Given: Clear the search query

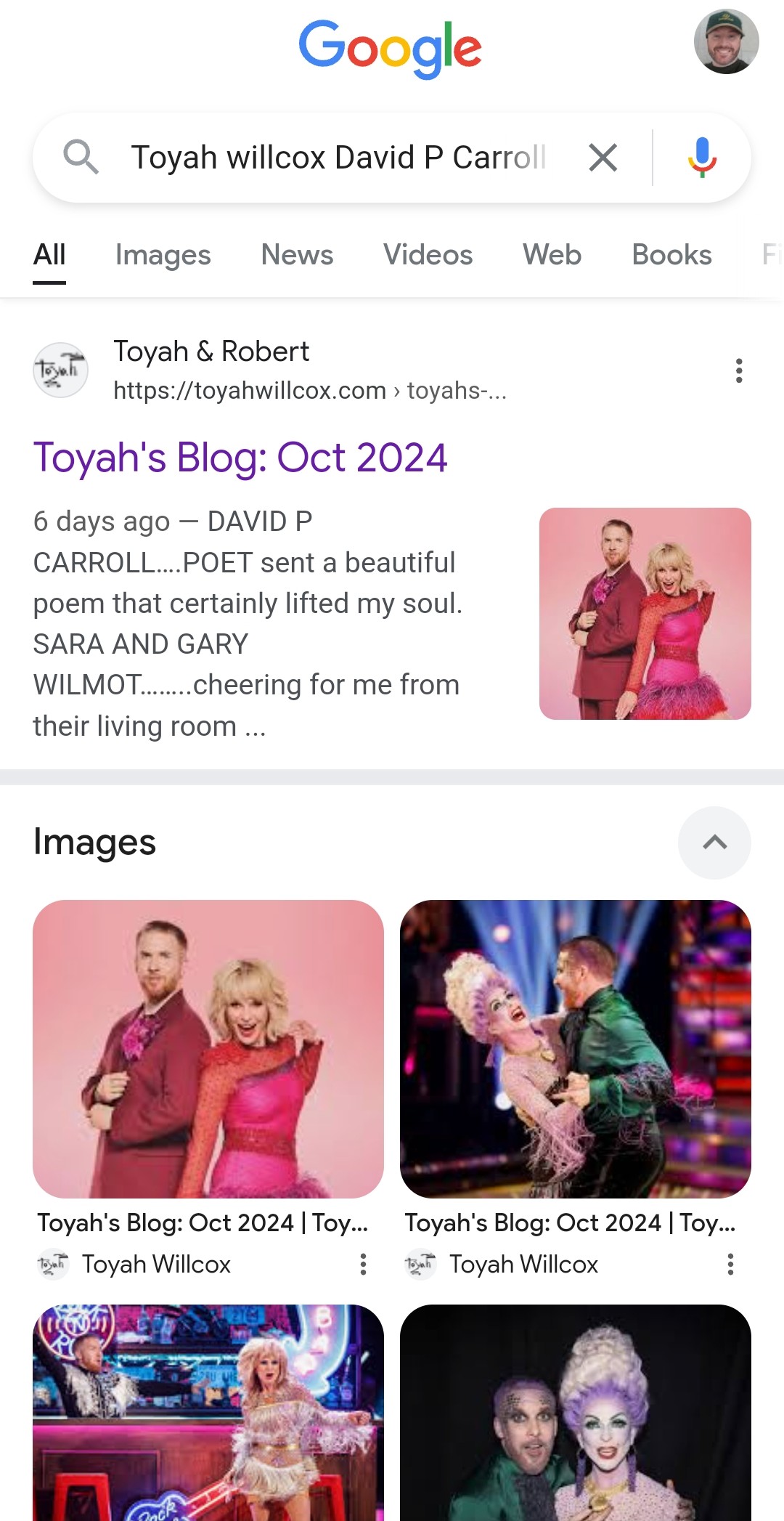Looking at the screenshot, I should coord(603,158).
